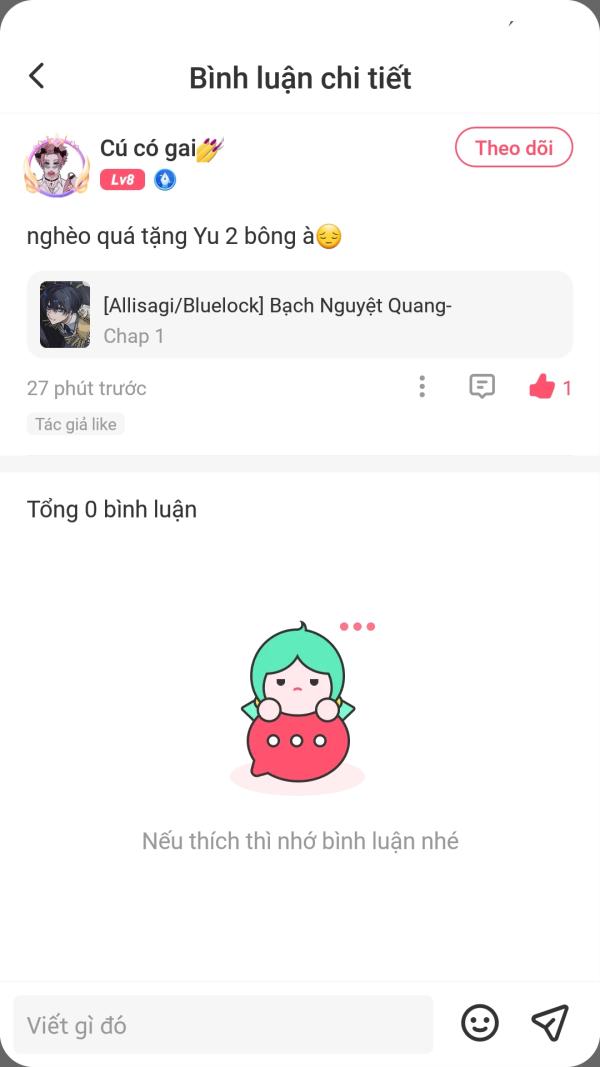The image size is (600, 1067).
Task: Tap the reply bubble icon on the comment
Action: (482, 387)
